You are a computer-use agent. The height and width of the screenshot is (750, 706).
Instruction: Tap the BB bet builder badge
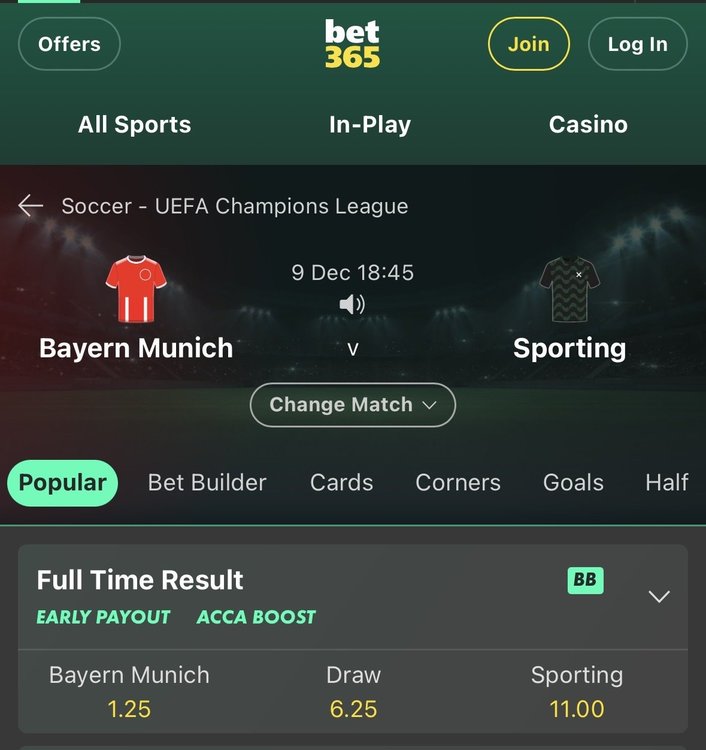585,580
